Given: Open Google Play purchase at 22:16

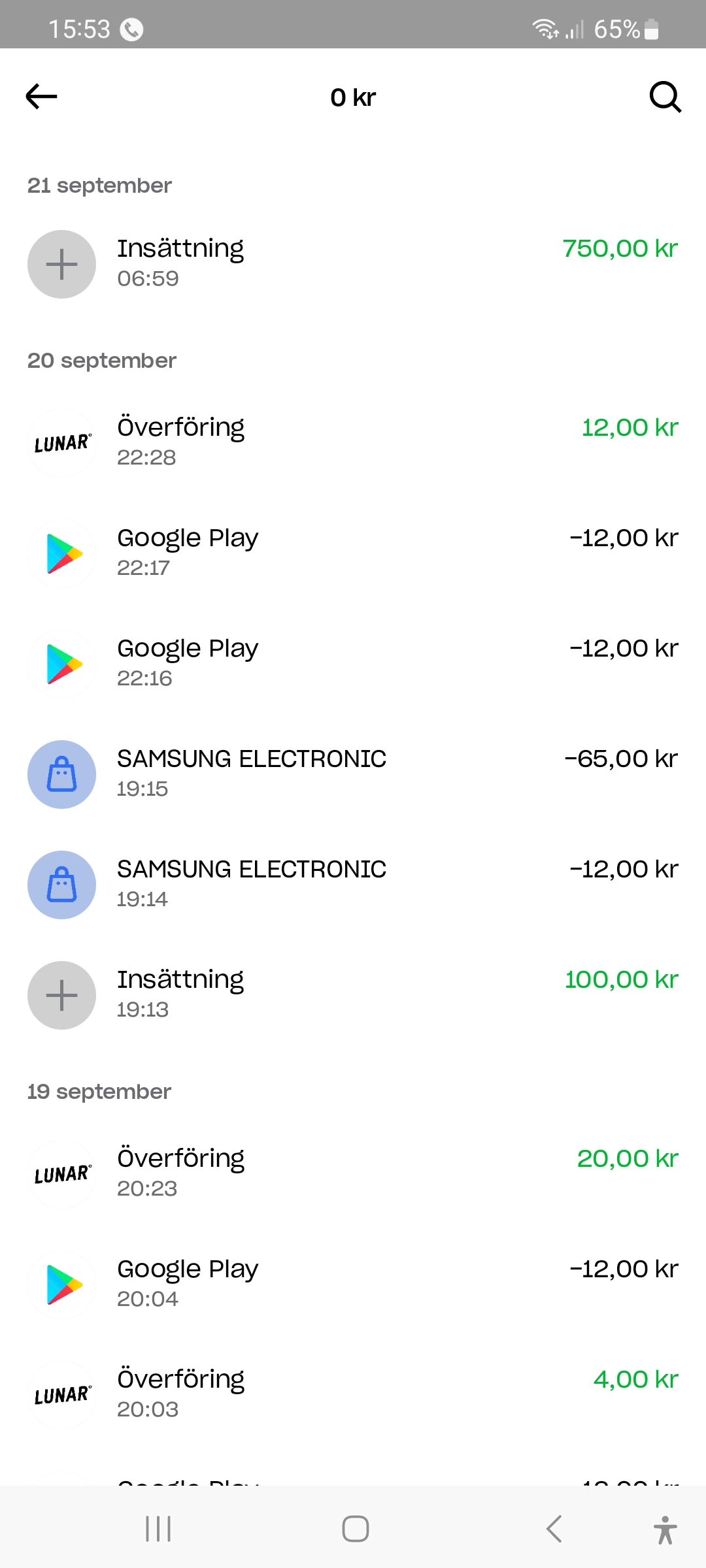Looking at the screenshot, I should pyautogui.click(x=353, y=663).
